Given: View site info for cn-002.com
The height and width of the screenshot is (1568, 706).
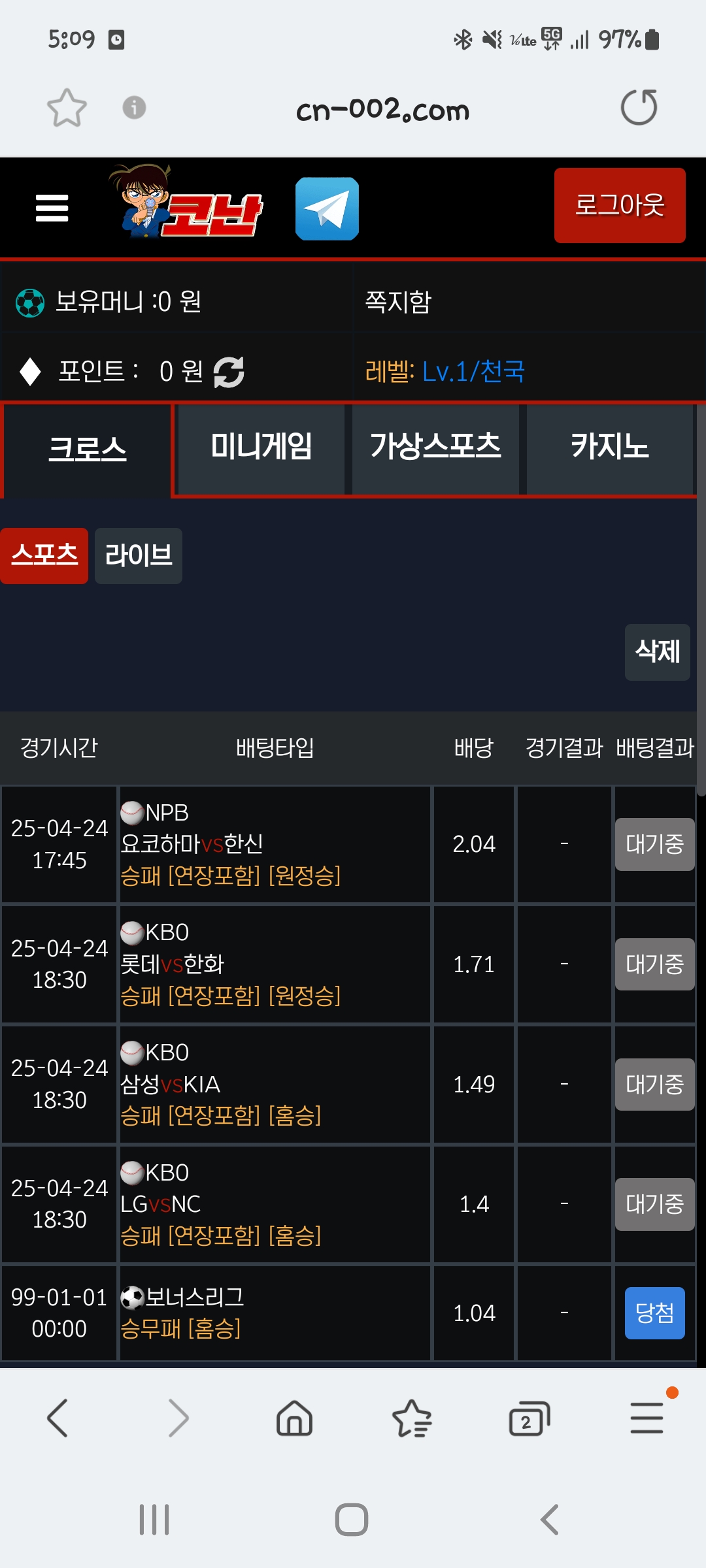Looking at the screenshot, I should tap(134, 107).
